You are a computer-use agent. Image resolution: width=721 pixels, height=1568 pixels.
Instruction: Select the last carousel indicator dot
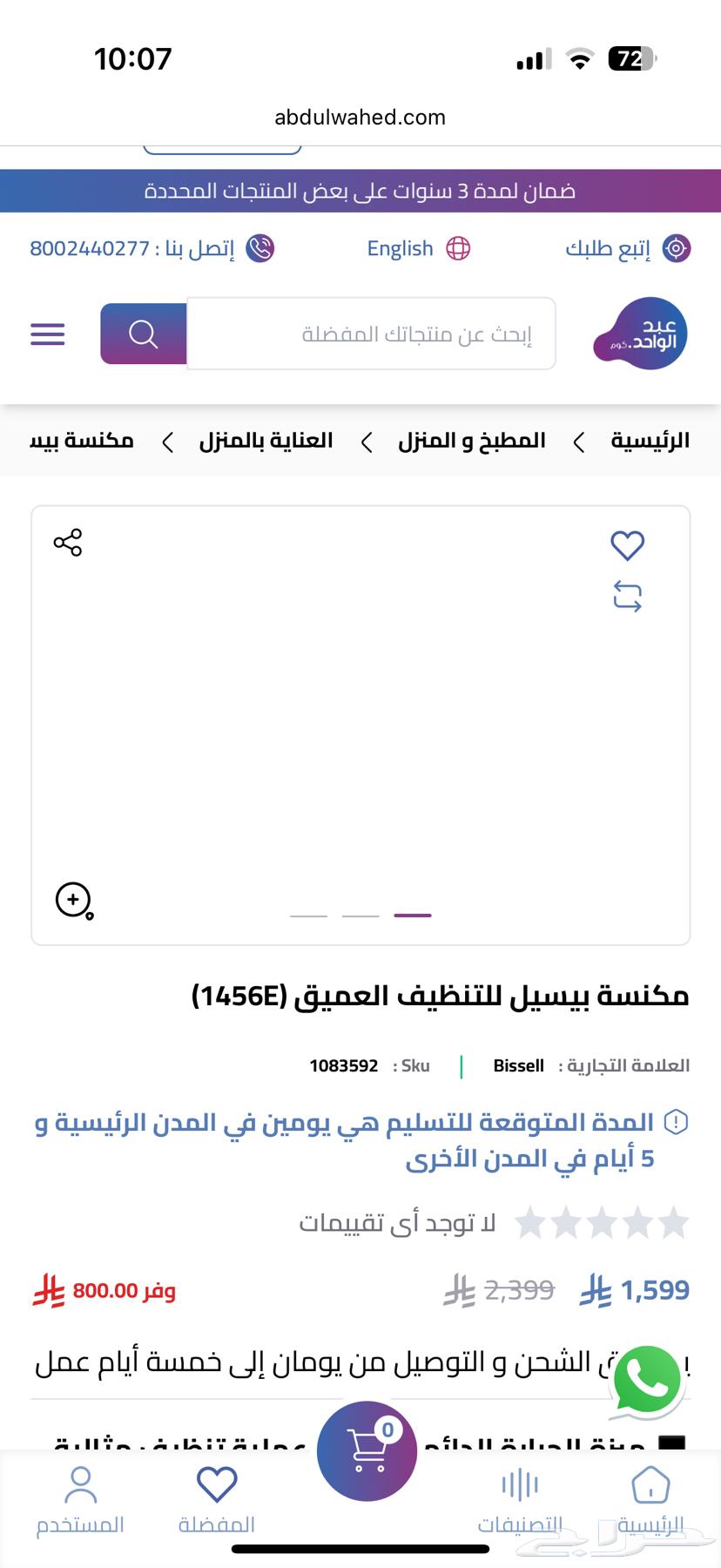tap(414, 915)
